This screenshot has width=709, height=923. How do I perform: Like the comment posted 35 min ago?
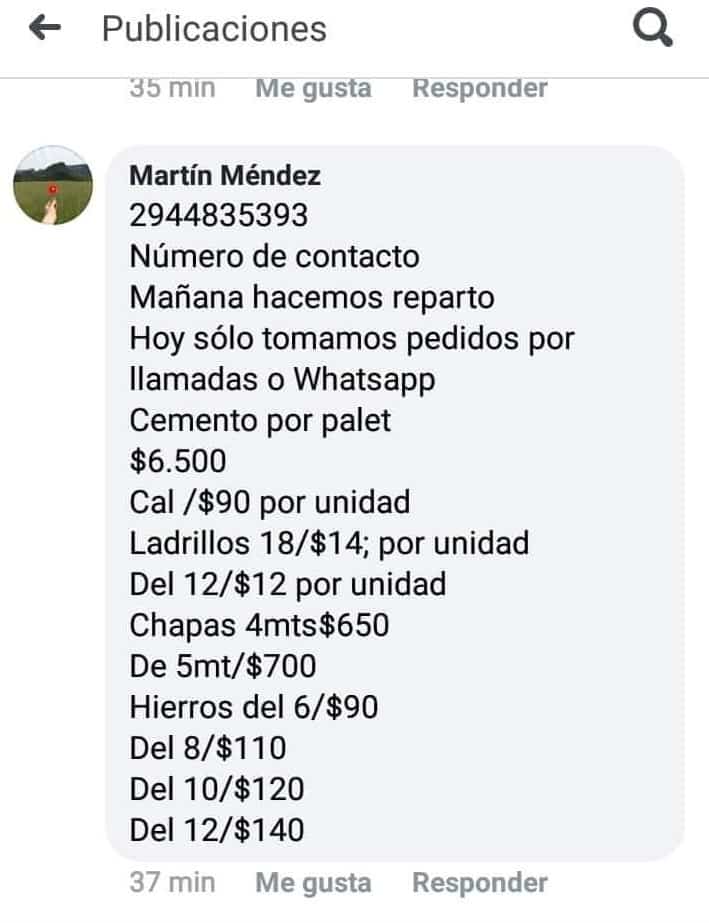[x=313, y=88]
